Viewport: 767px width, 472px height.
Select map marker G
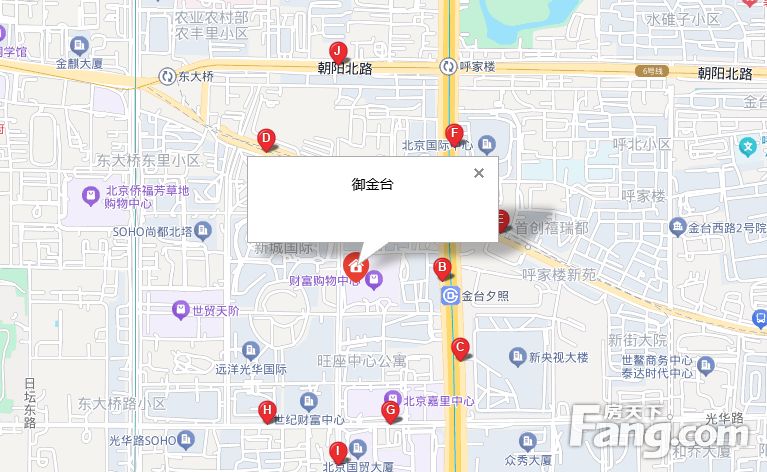tap(390, 410)
